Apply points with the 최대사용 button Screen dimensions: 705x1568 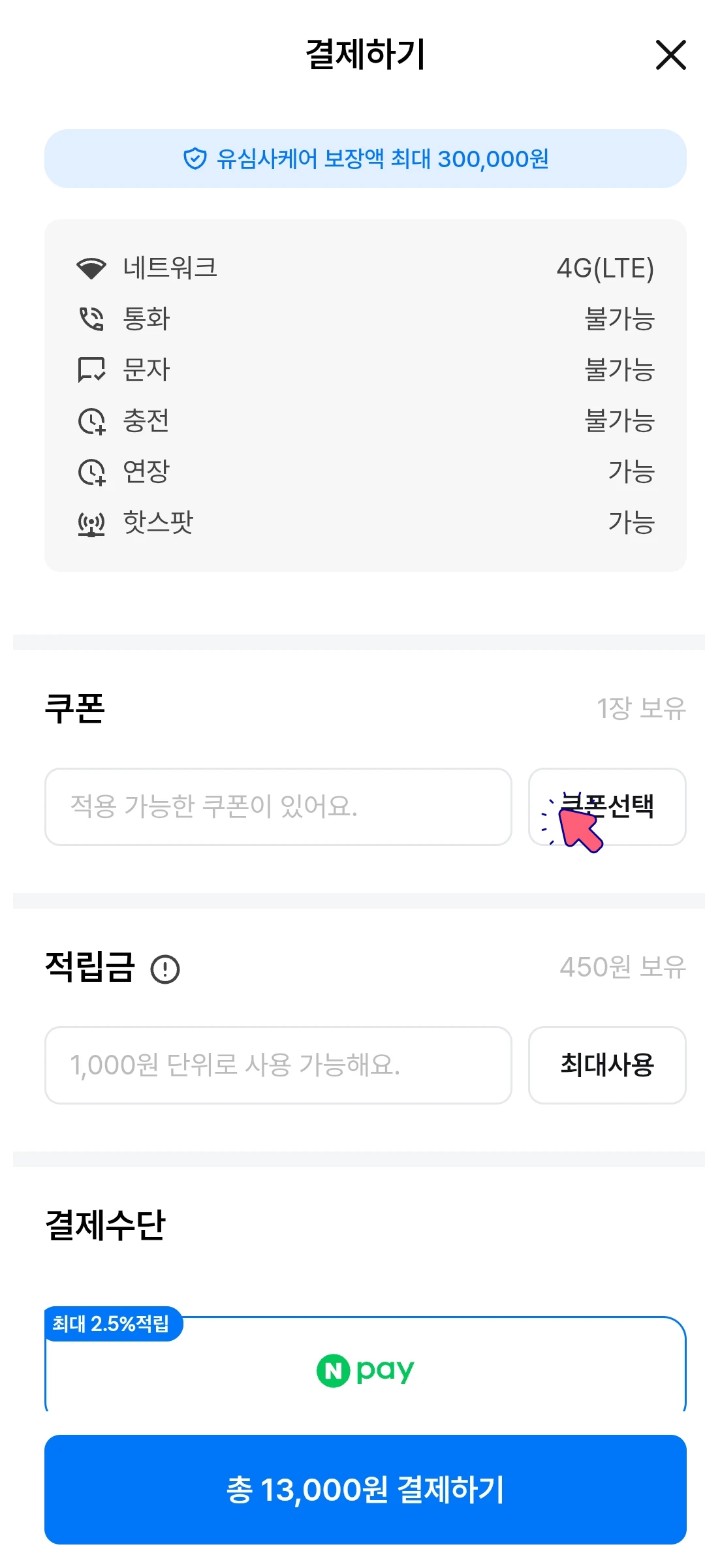click(x=607, y=1065)
